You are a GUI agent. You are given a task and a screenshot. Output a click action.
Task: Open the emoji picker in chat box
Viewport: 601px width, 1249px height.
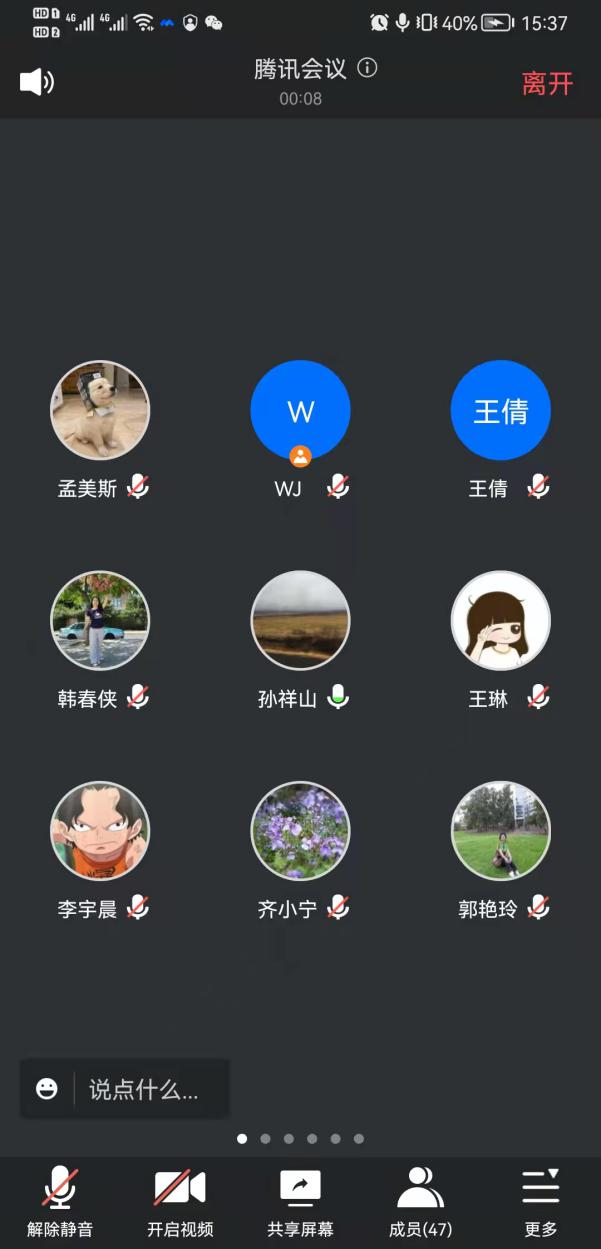pos(47,1089)
